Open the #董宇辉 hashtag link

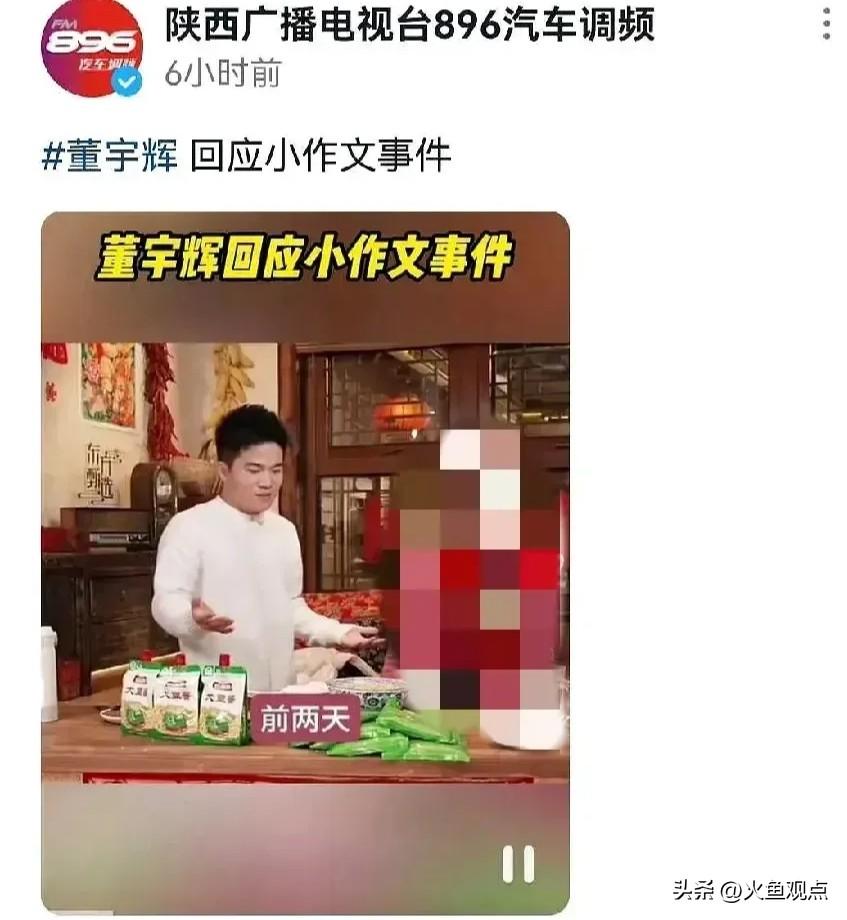click(110, 156)
